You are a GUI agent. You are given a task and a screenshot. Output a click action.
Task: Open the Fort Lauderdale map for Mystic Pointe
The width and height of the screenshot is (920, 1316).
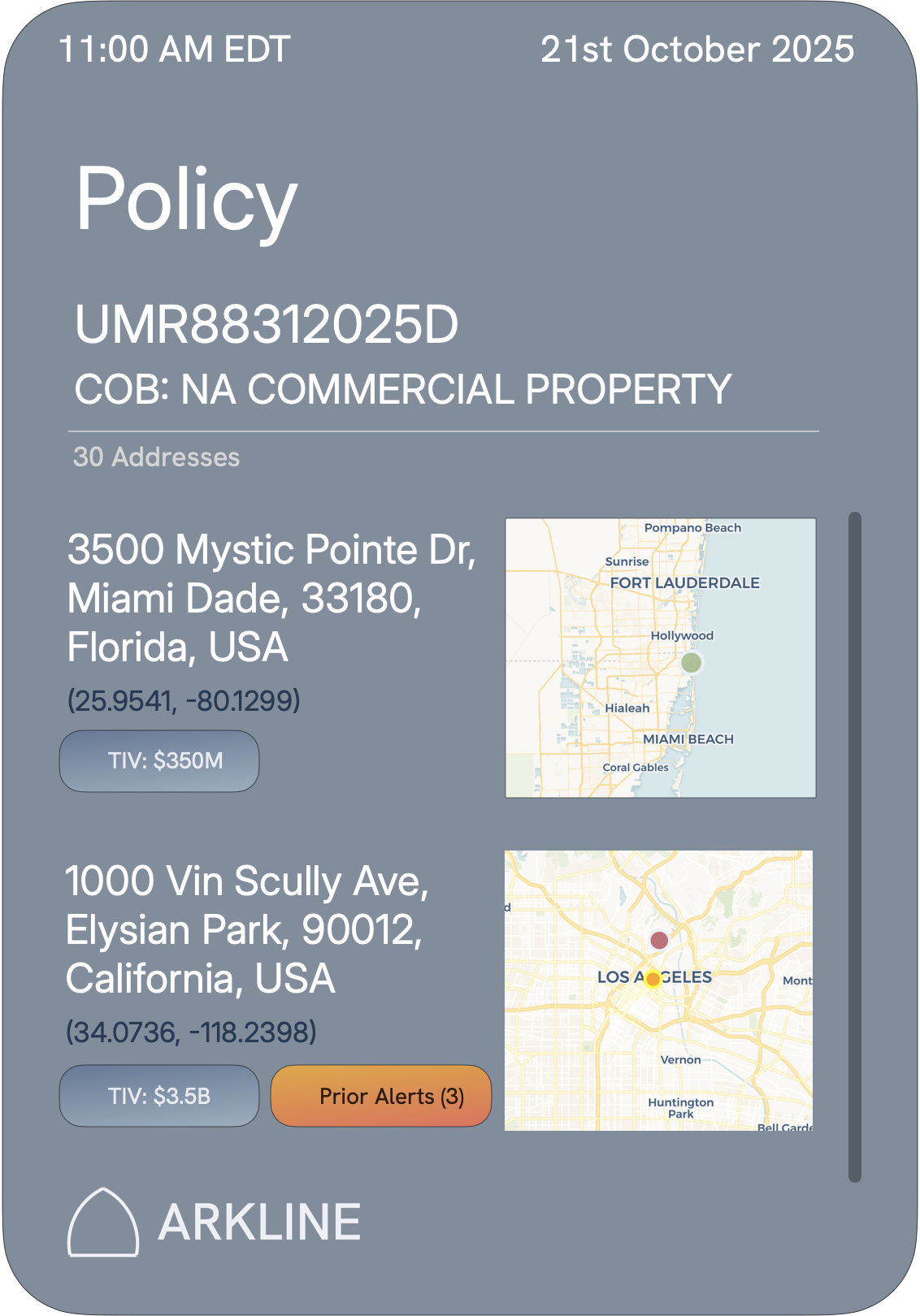pos(660,658)
